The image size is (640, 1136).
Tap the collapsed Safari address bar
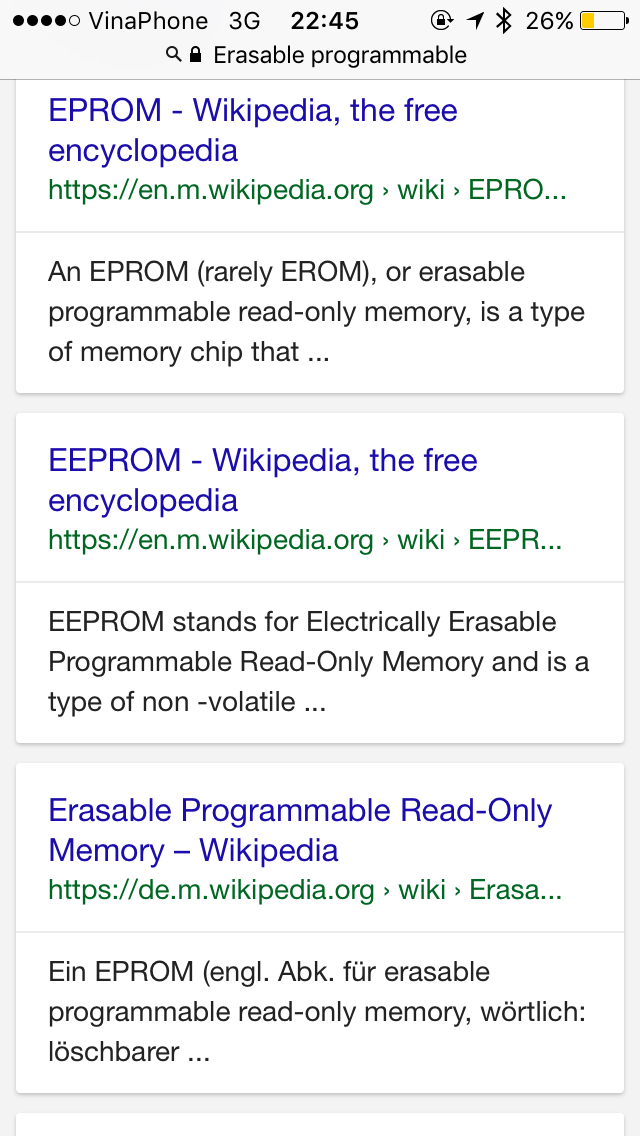(x=320, y=55)
